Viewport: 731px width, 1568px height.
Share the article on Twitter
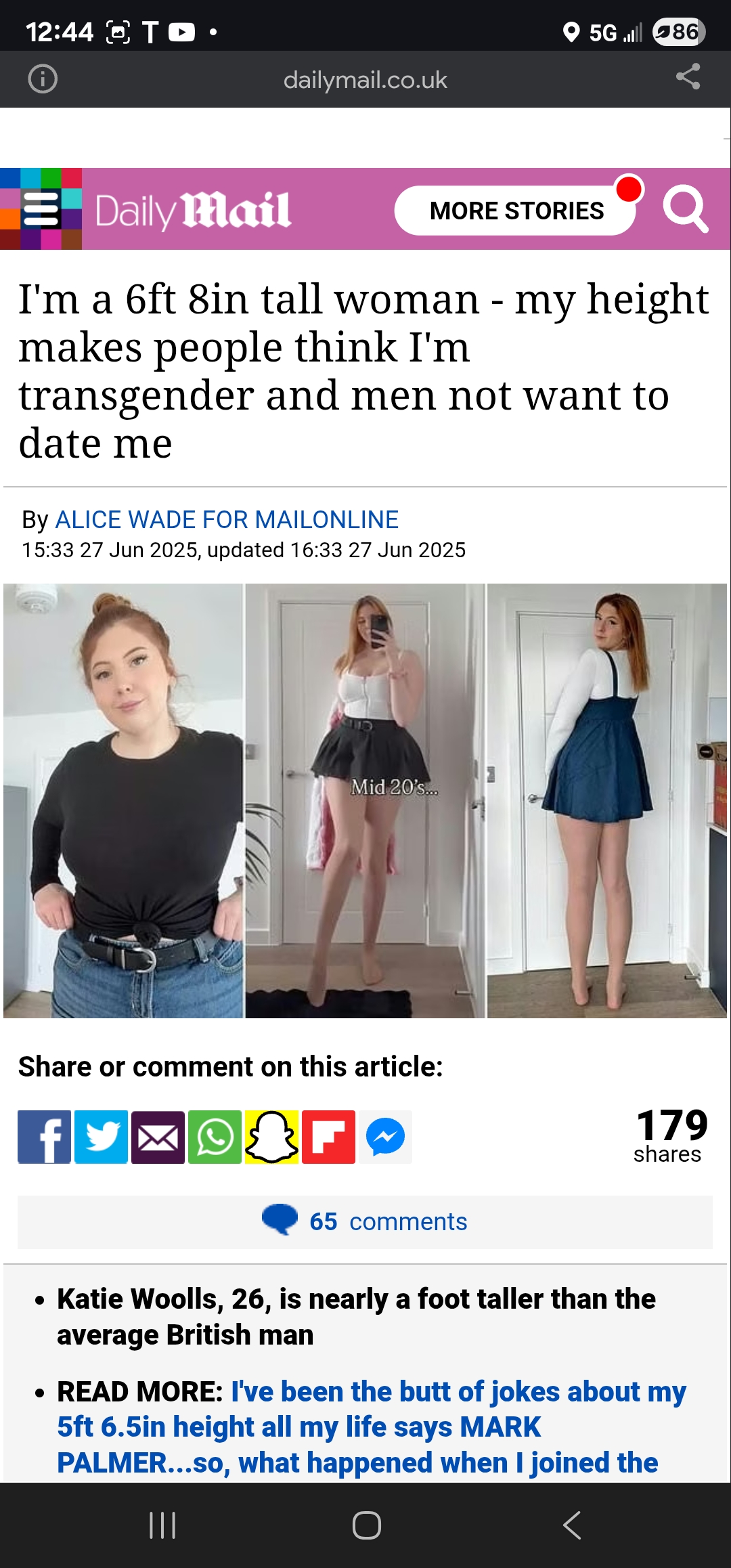(x=101, y=1137)
